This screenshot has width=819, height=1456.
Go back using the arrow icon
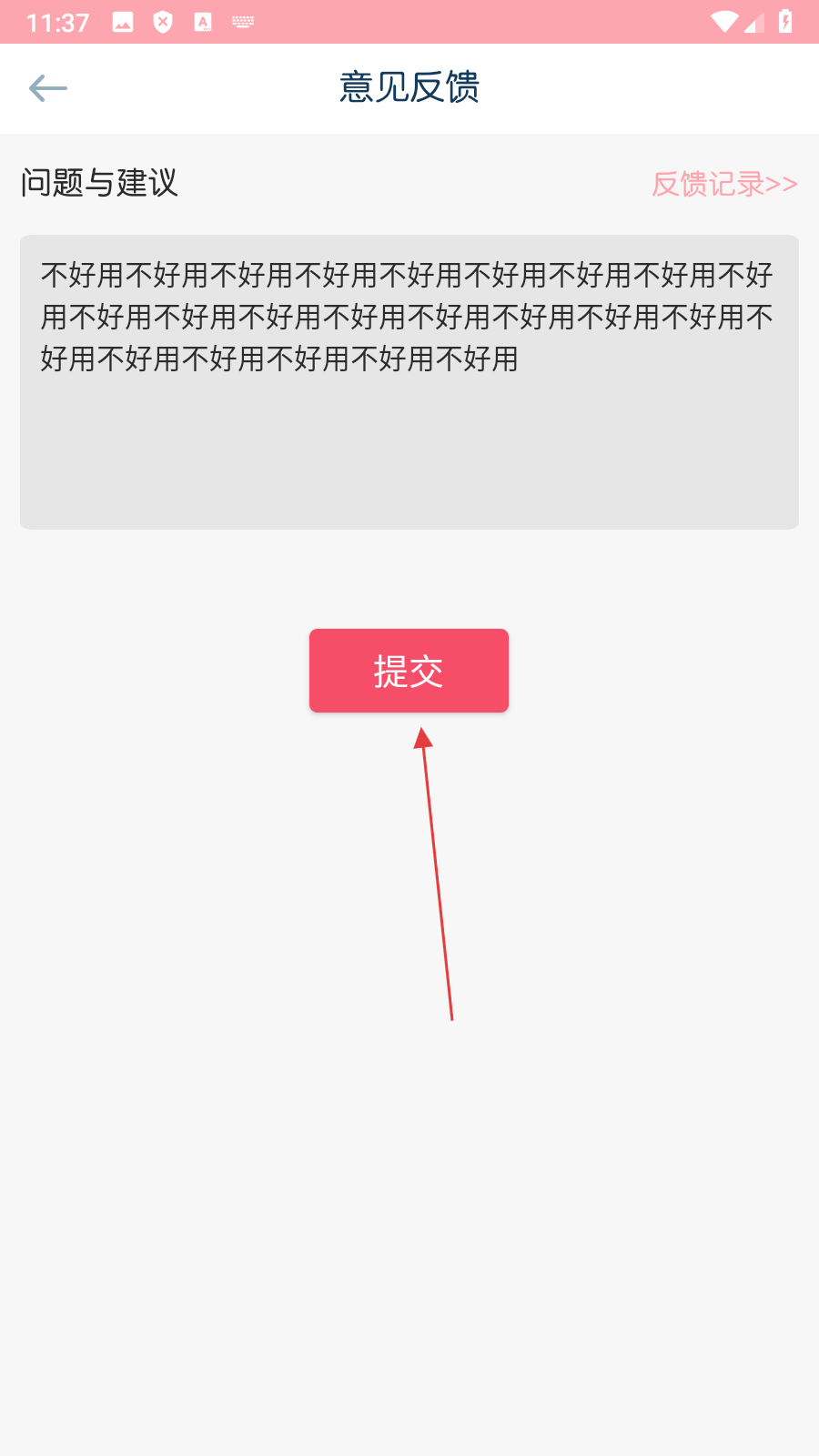[x=48, y=88]
